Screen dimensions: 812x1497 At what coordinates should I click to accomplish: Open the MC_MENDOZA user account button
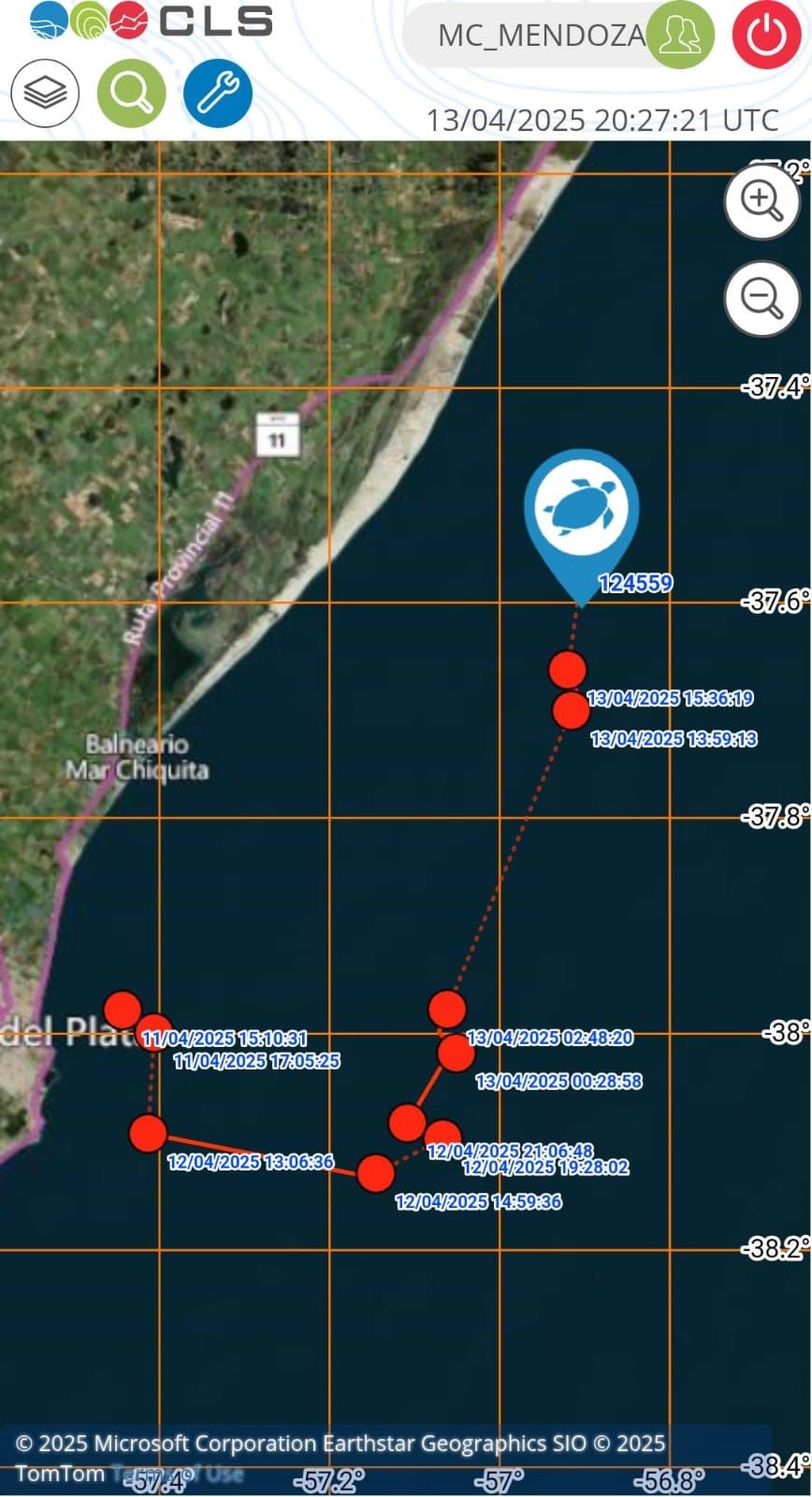pos(680,35)
